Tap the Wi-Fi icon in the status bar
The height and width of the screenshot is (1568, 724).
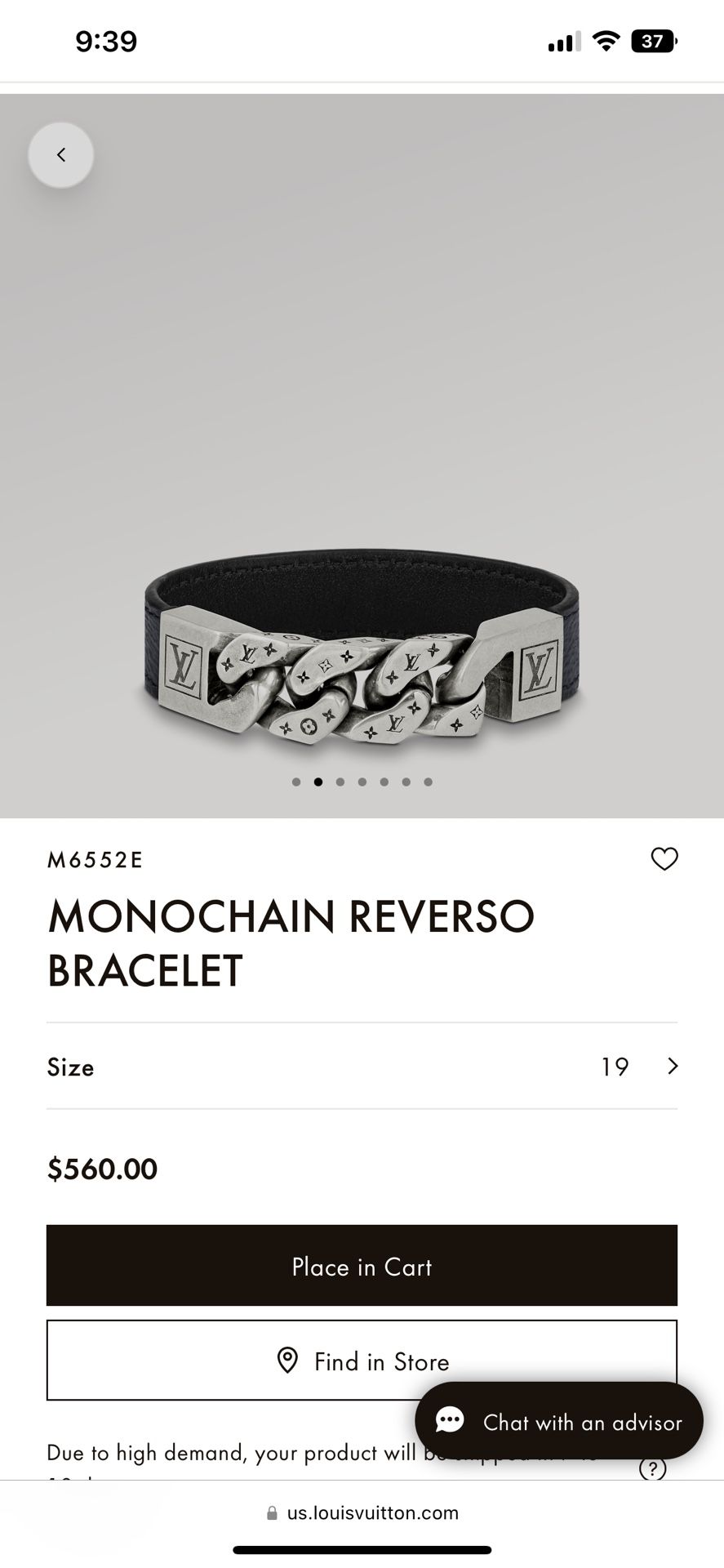coord(606,40)
